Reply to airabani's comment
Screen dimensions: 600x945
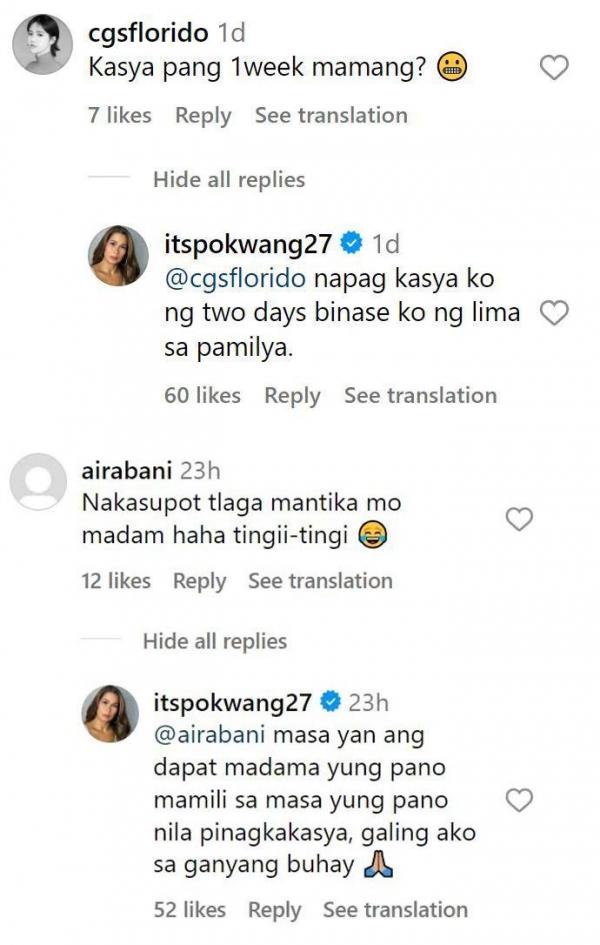(199, 581)
